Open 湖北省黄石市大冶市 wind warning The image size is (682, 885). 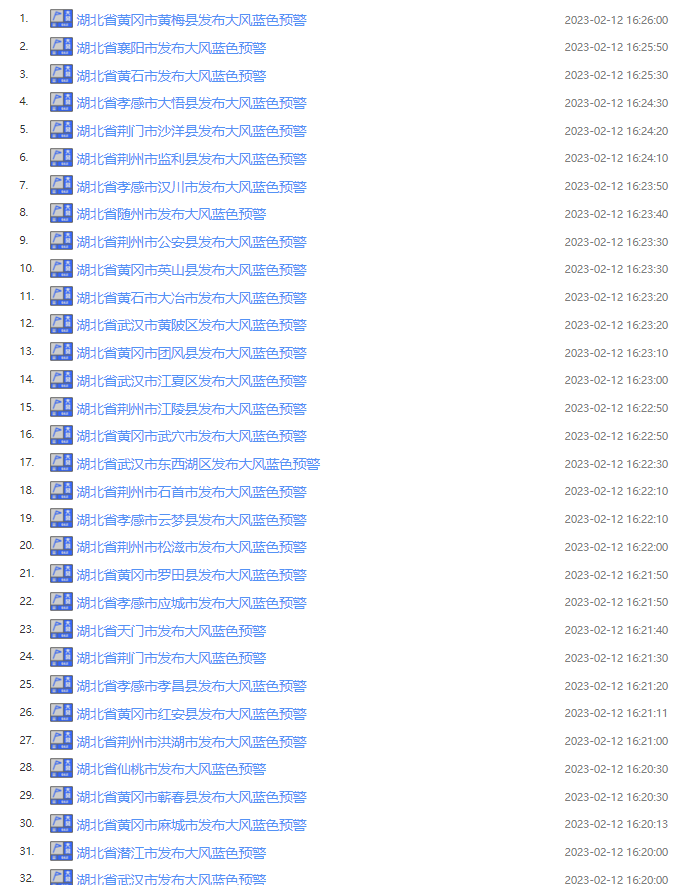(x=191, y=298)
